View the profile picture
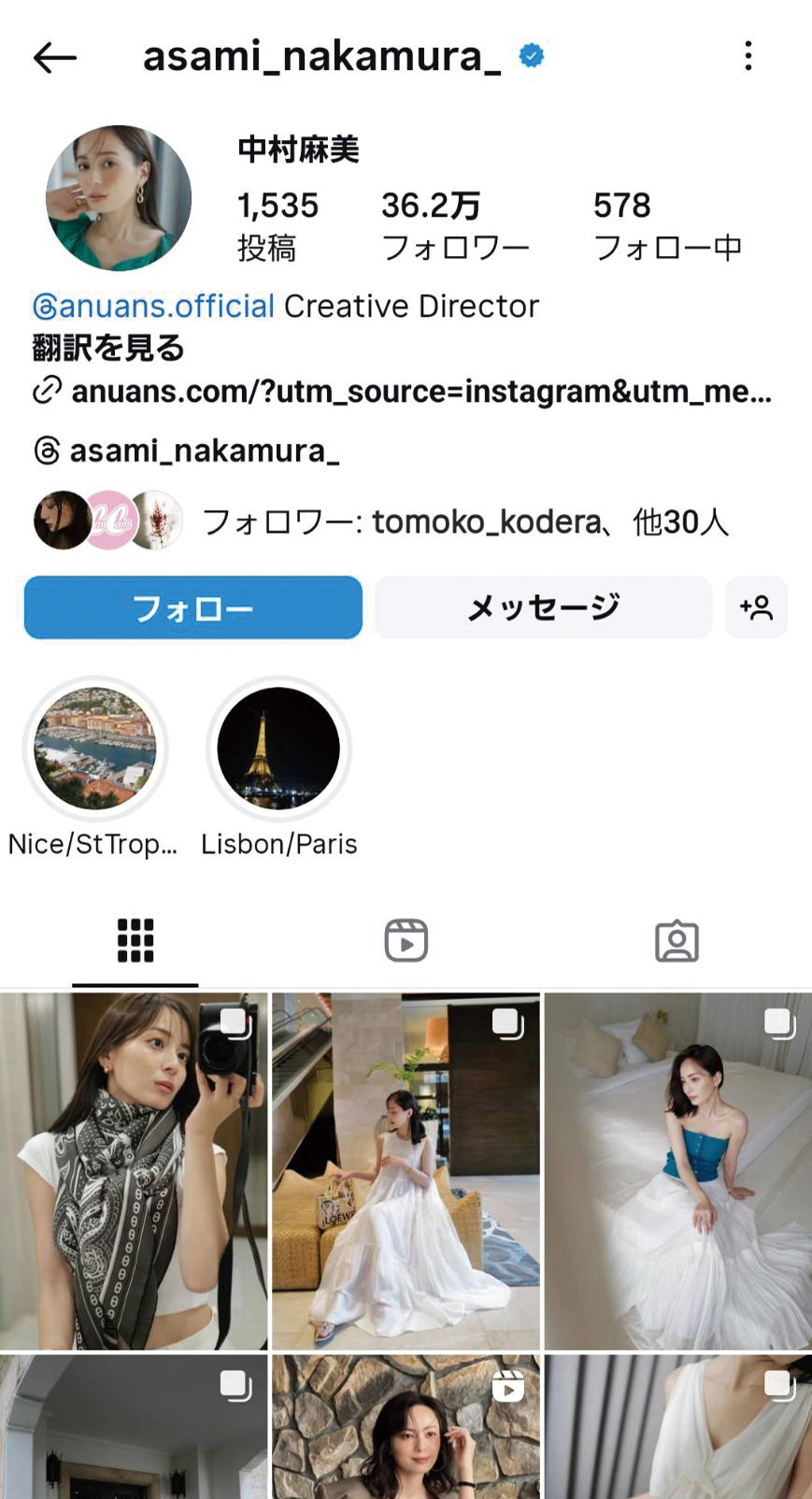The image size is (812, 1499). pyautogui.click(x=119, y=198)
